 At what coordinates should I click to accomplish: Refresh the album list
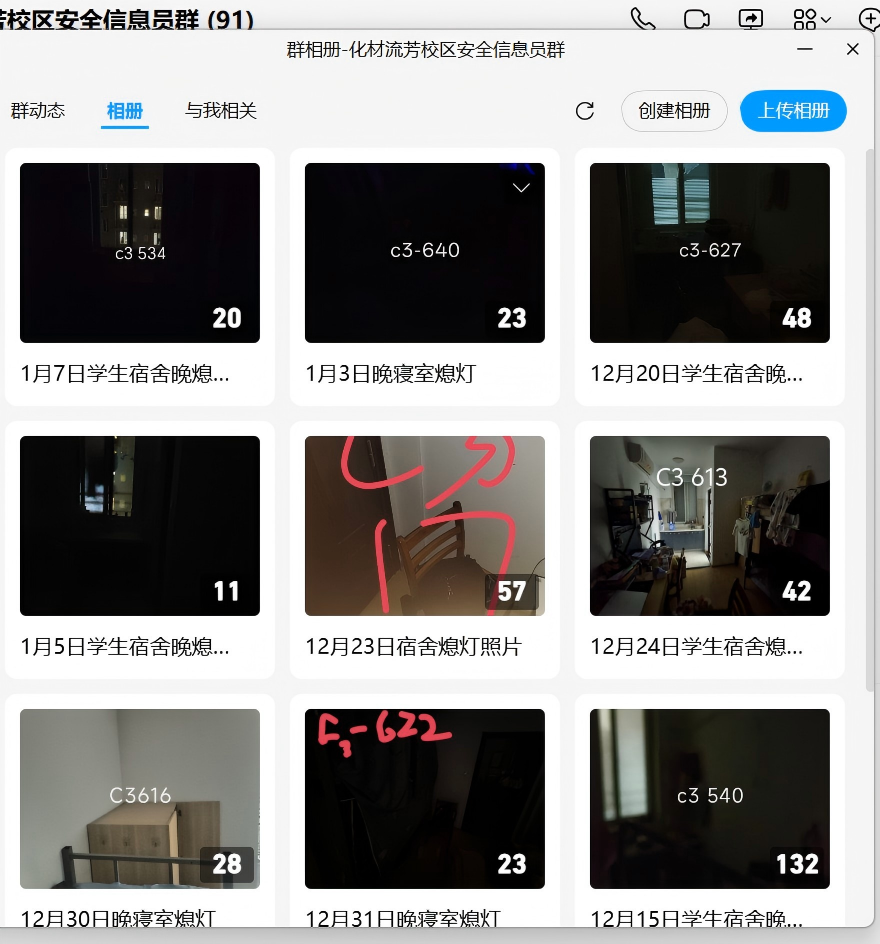[585, 111]
